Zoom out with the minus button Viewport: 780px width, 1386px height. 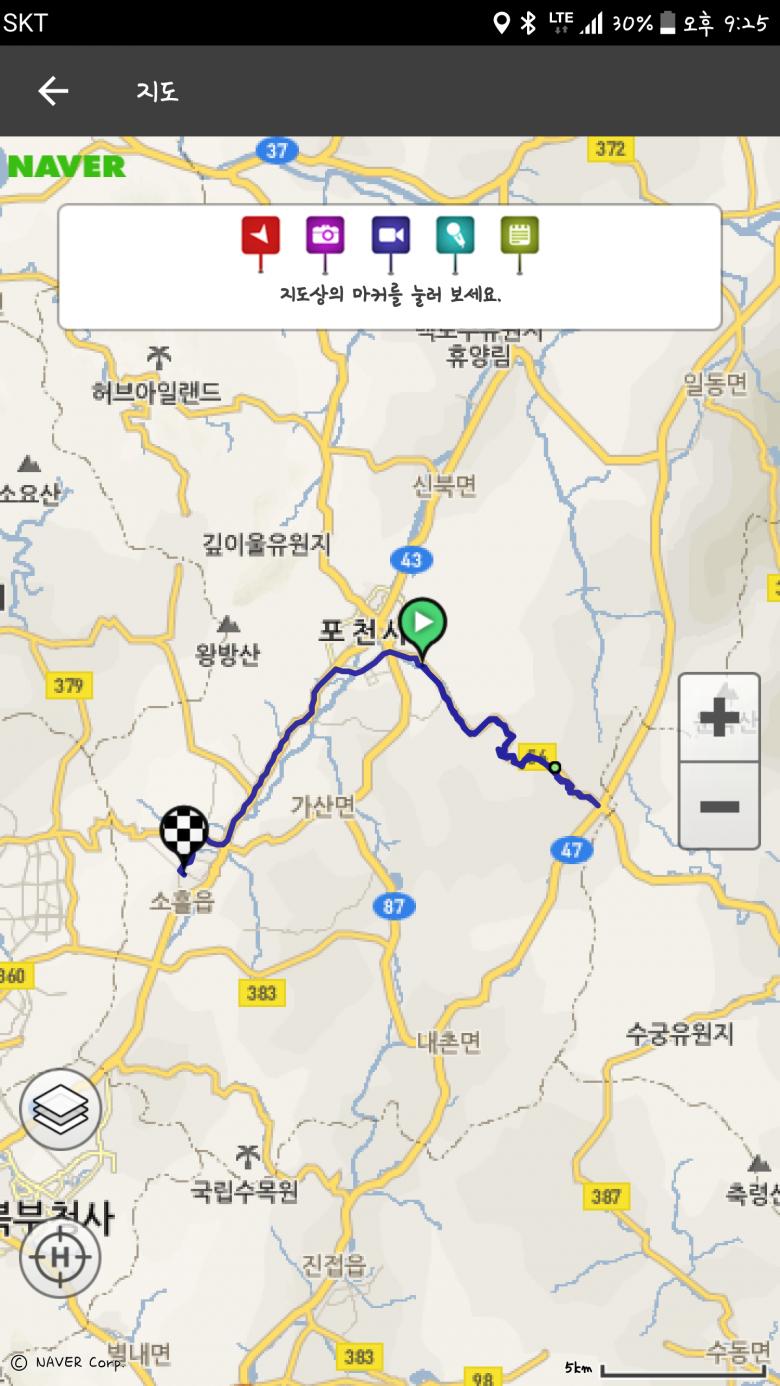(719, 805)
